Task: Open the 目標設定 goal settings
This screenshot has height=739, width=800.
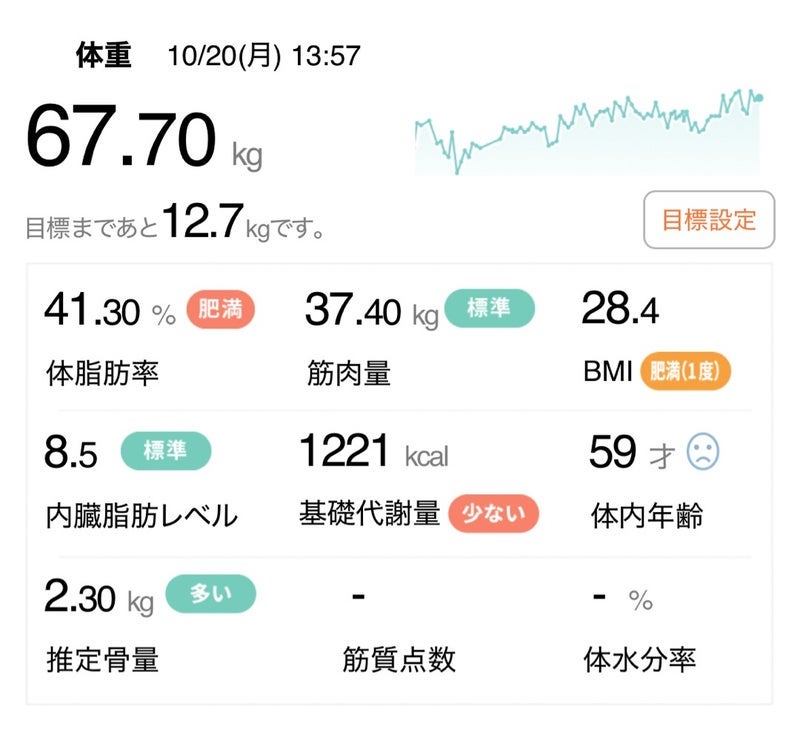Action: coord(709,219)
